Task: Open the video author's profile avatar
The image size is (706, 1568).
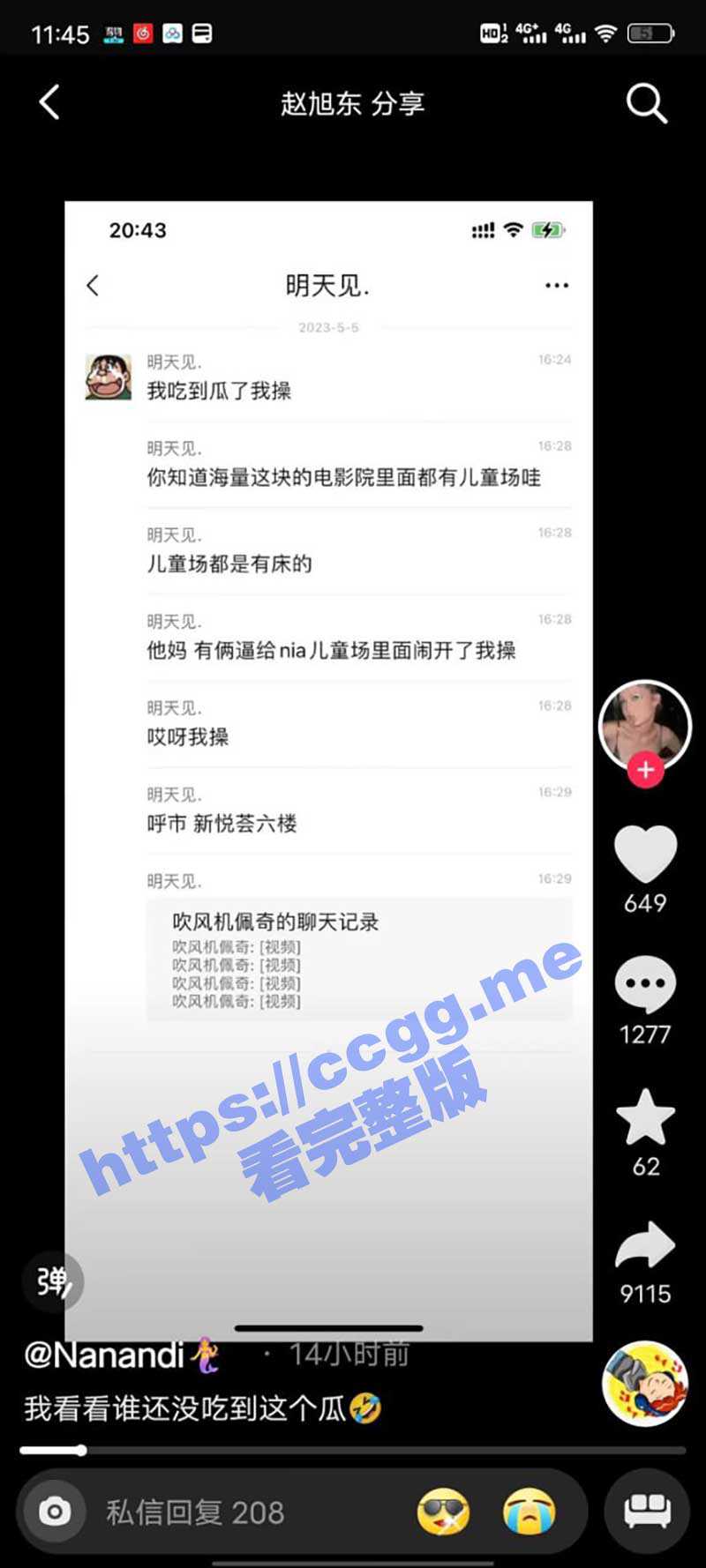Action: (x=644, y=725)
